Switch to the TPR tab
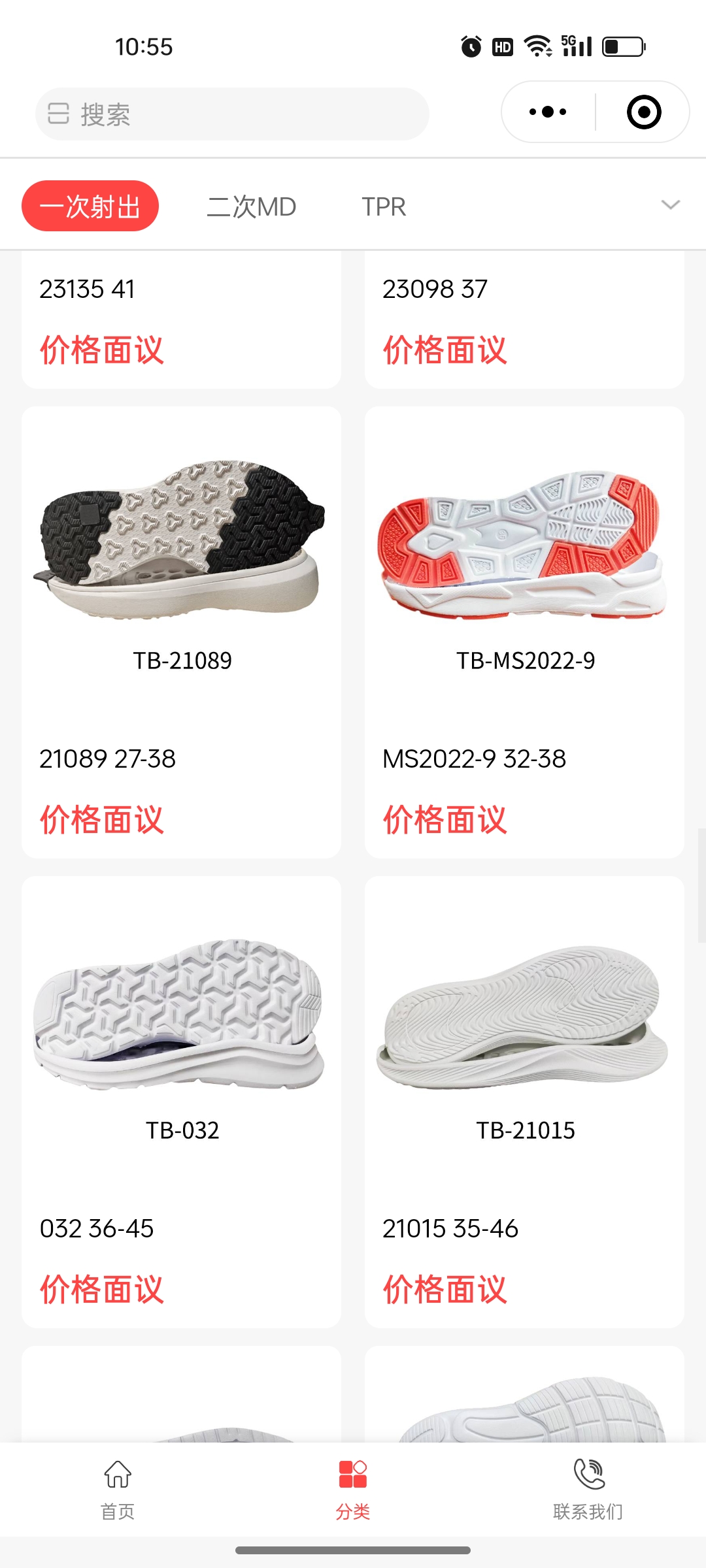 pyautogui.click(x=384, y=206)
